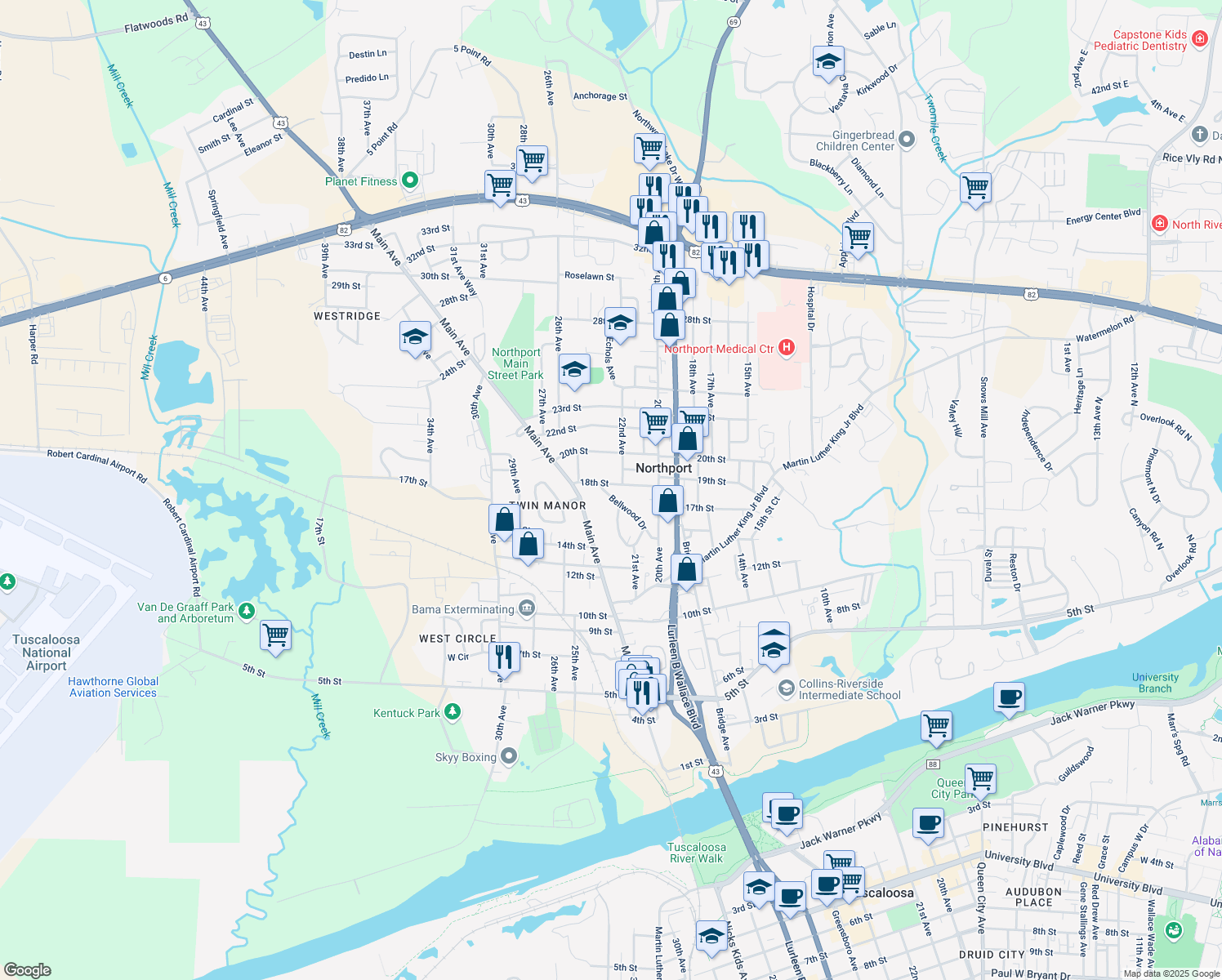Screen dimensions: 1222x980
Task: Open the Google logo link
Action: click(27, 970)
